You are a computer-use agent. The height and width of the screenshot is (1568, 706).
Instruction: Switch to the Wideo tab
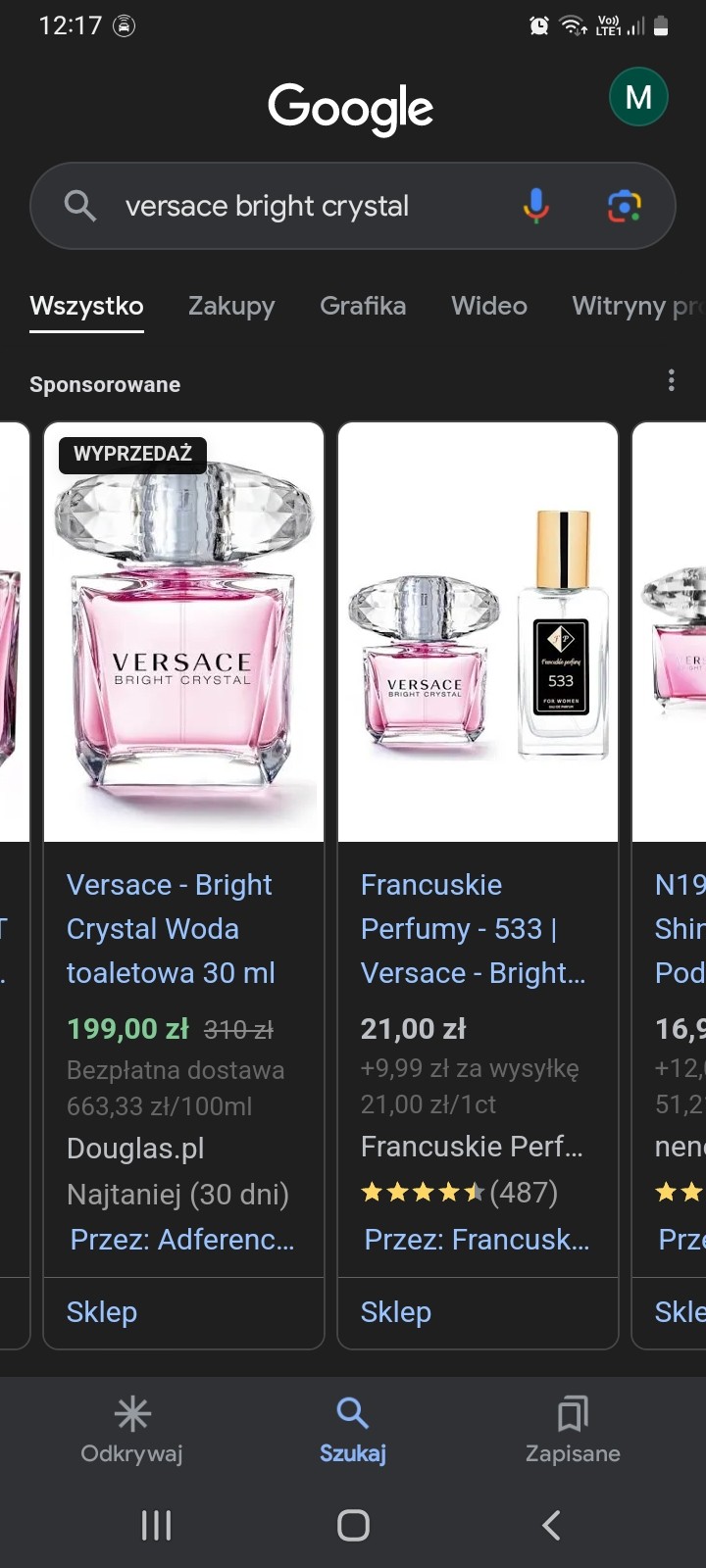(488, 306)
